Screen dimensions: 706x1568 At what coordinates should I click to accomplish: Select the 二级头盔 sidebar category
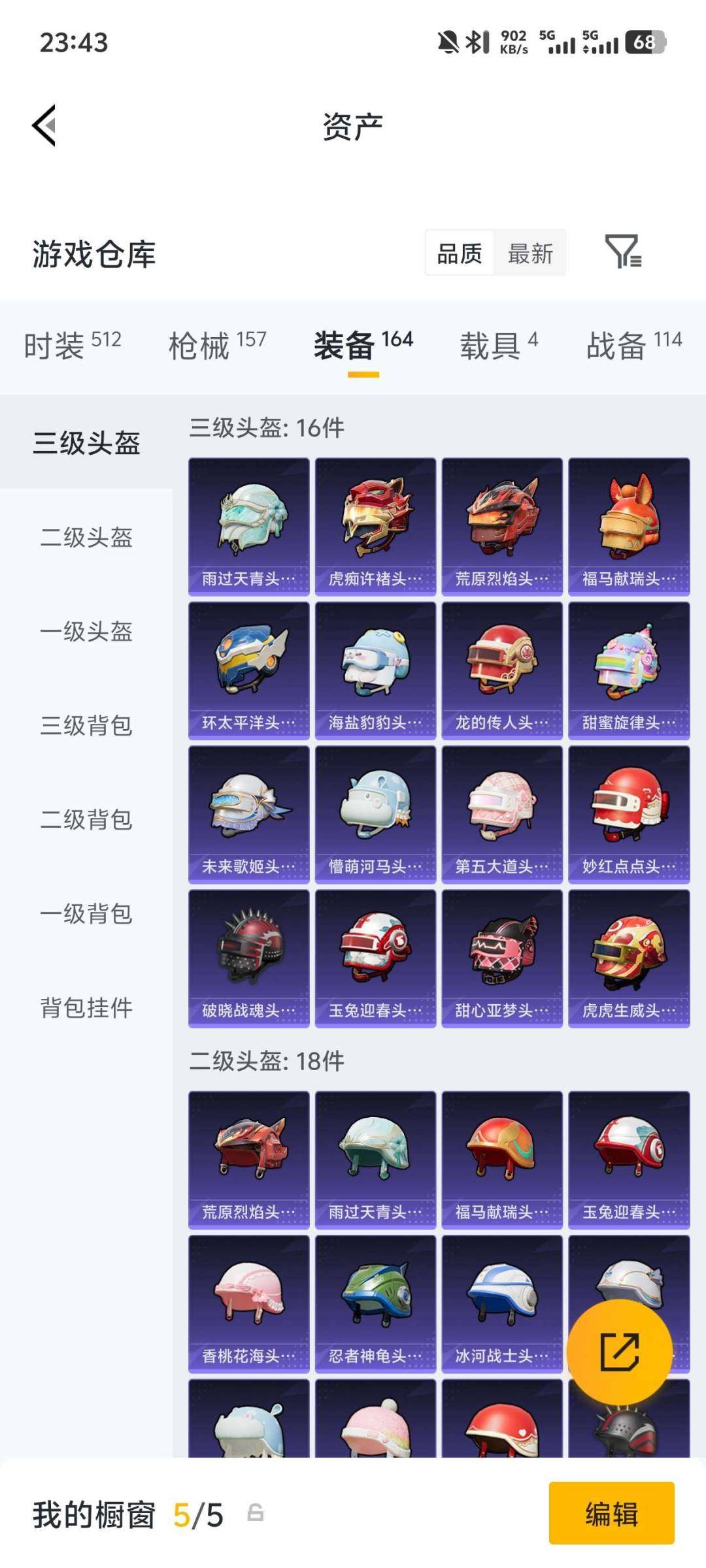click(x=87, y=538)
